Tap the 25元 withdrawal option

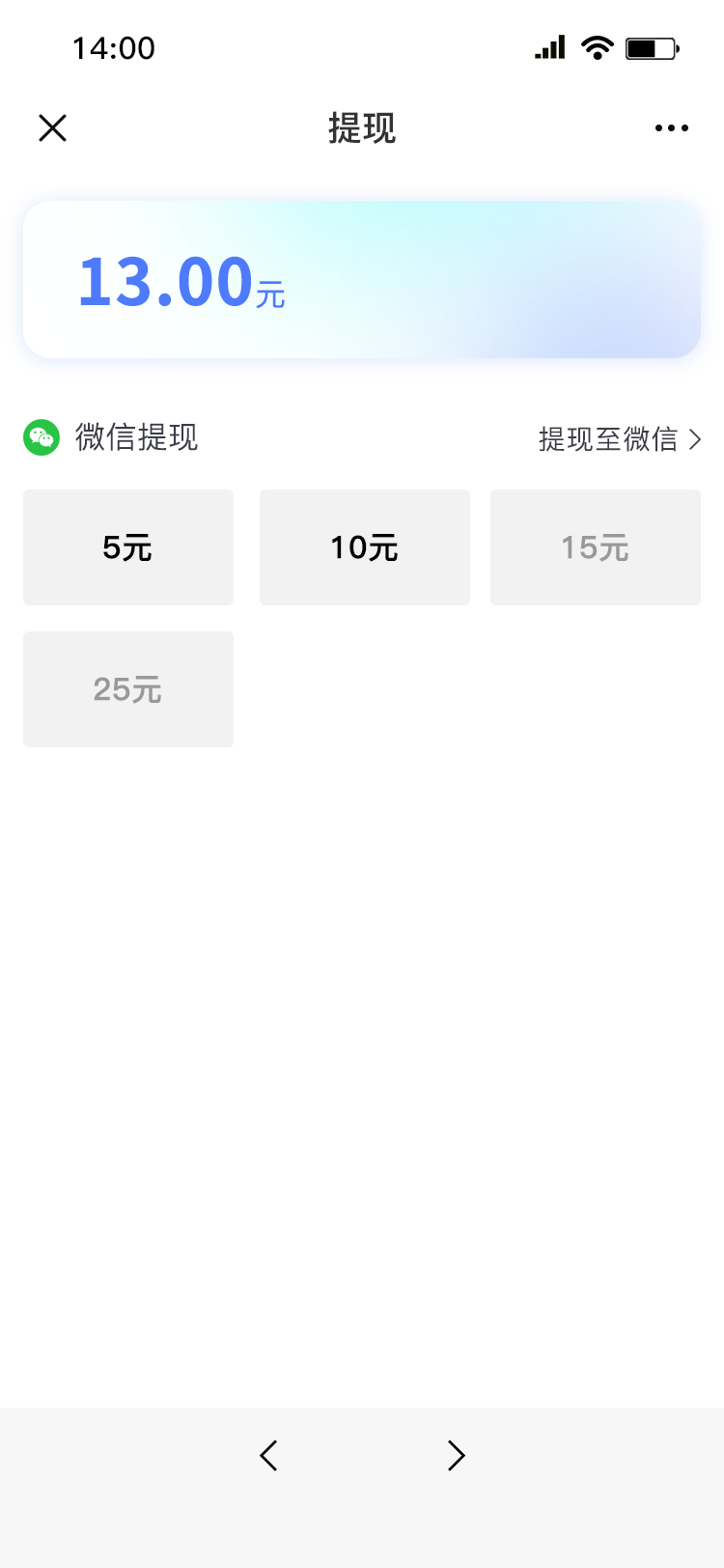pyautogui.click(x=128, y=689)
